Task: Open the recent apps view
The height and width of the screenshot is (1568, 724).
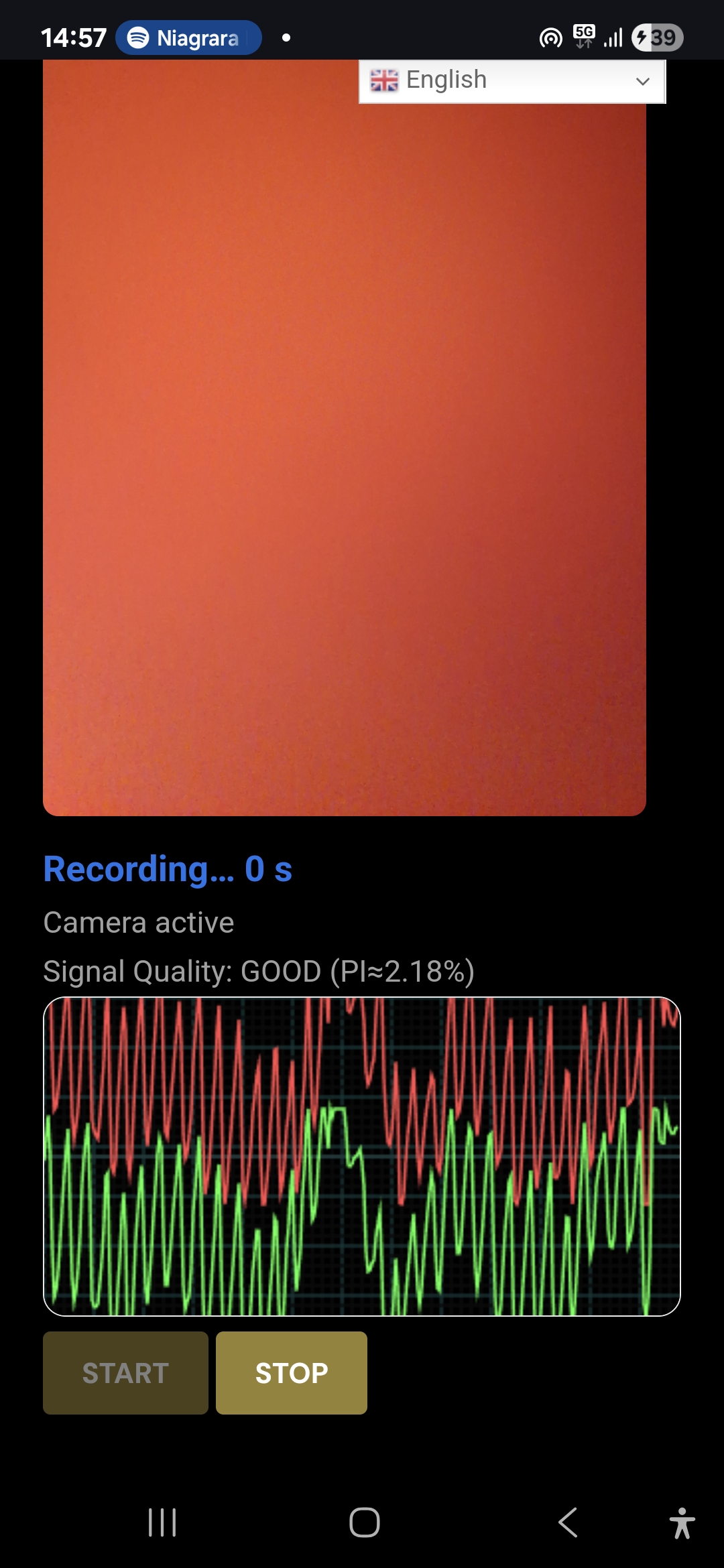Action: pyautogui.click(x=162, y=1522)
